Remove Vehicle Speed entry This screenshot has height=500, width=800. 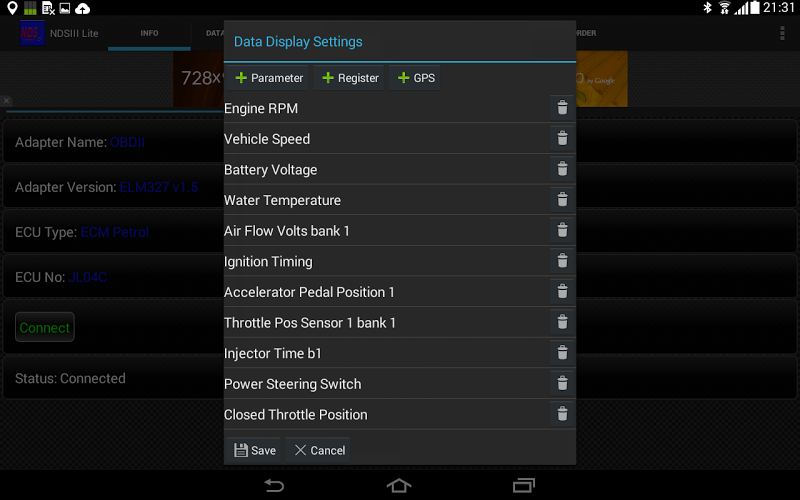[562, 139]
